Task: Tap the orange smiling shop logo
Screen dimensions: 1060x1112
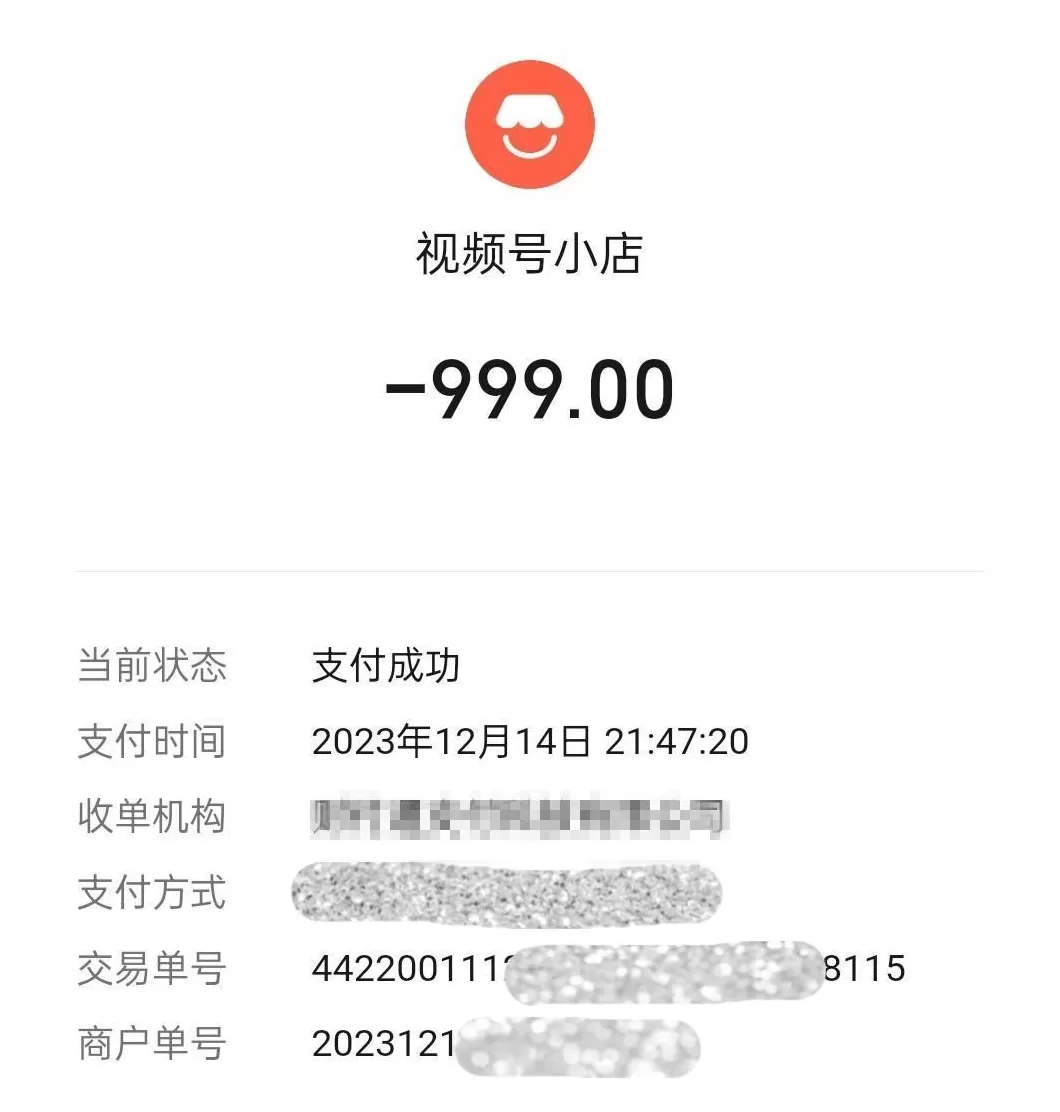Action: coord(528,123)
